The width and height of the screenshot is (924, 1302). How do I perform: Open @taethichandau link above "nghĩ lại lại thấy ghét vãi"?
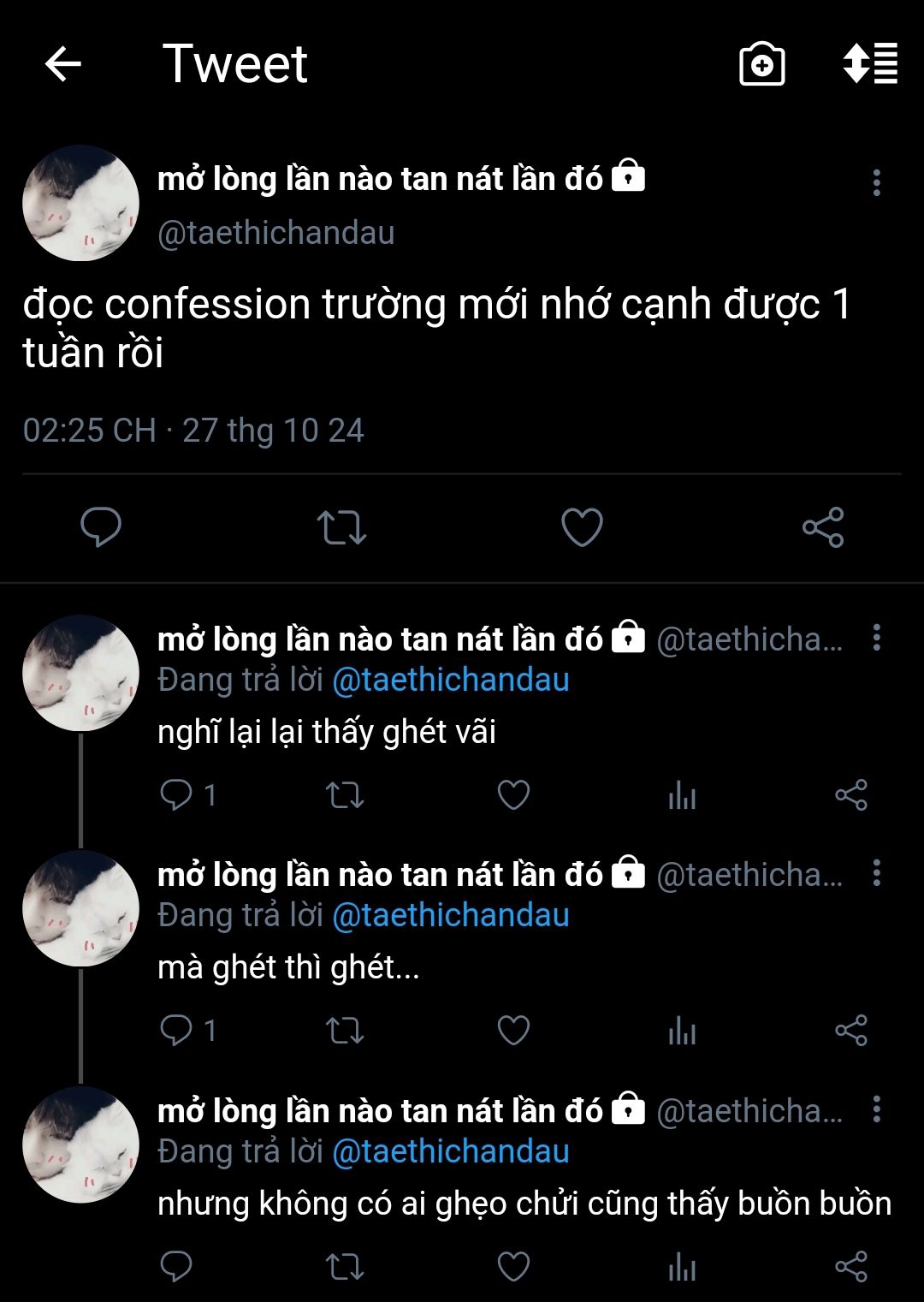click(450, 680)
